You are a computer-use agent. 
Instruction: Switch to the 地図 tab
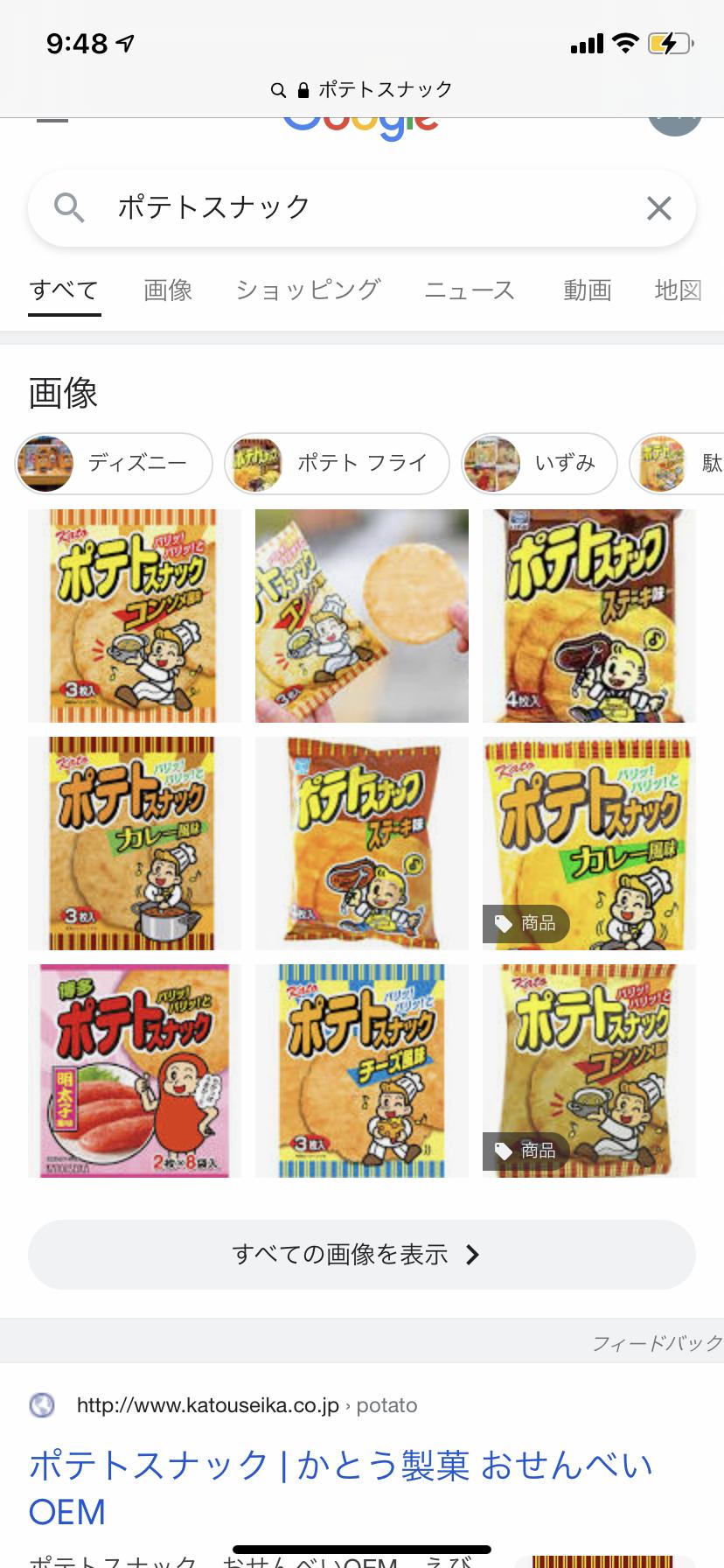[679, 290]
